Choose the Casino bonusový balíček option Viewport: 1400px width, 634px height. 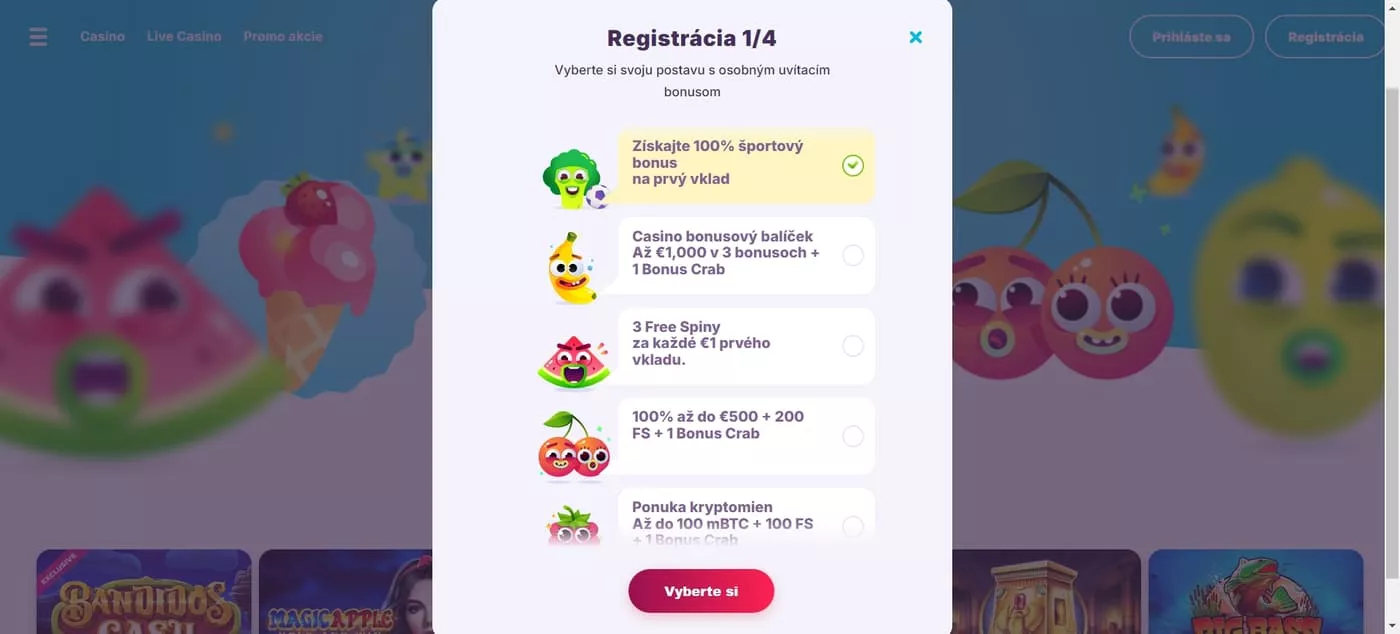745,255
